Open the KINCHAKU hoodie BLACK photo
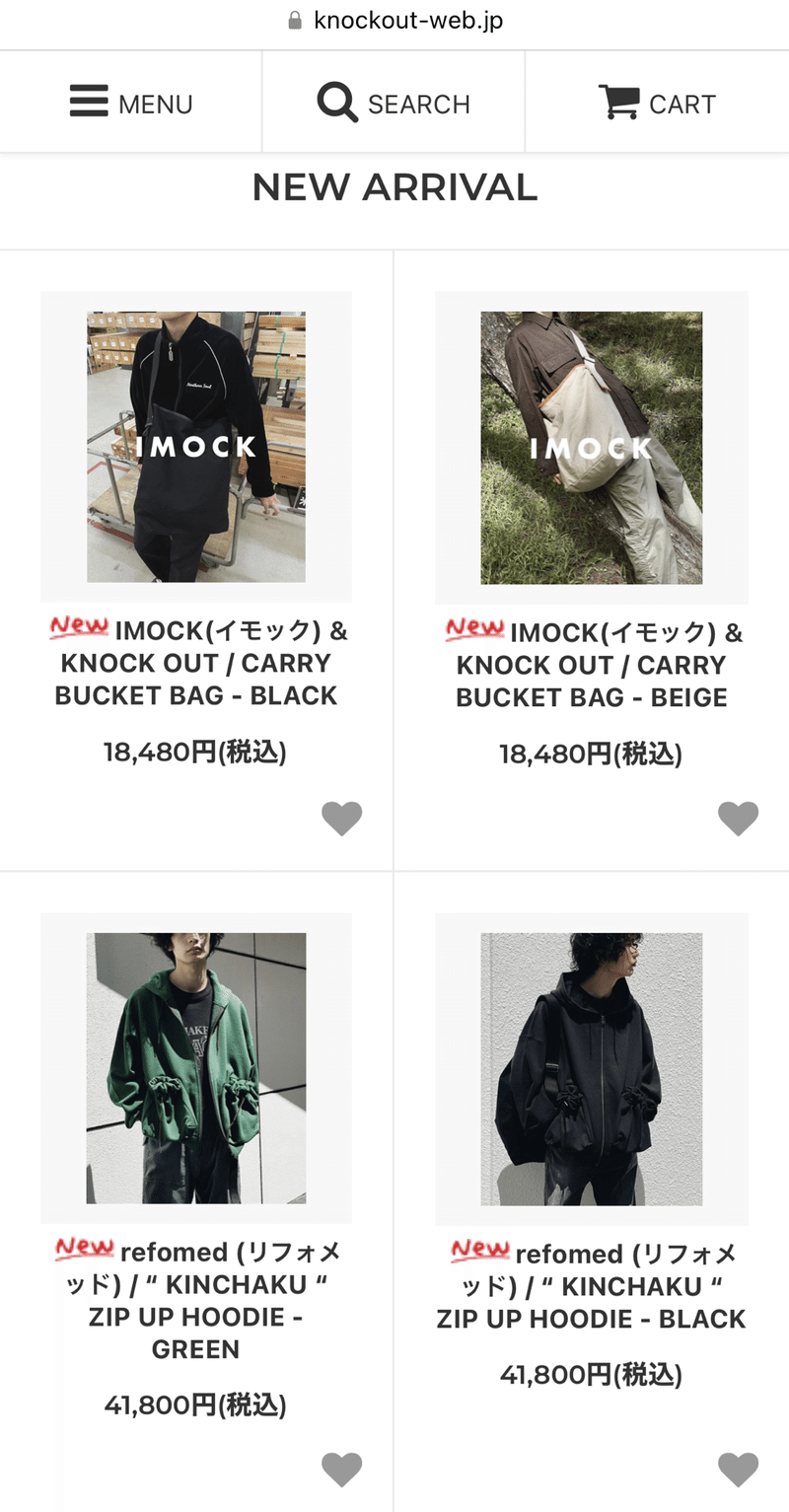The height and width of the screenshot is (1512, 789). pos(591,1068)
